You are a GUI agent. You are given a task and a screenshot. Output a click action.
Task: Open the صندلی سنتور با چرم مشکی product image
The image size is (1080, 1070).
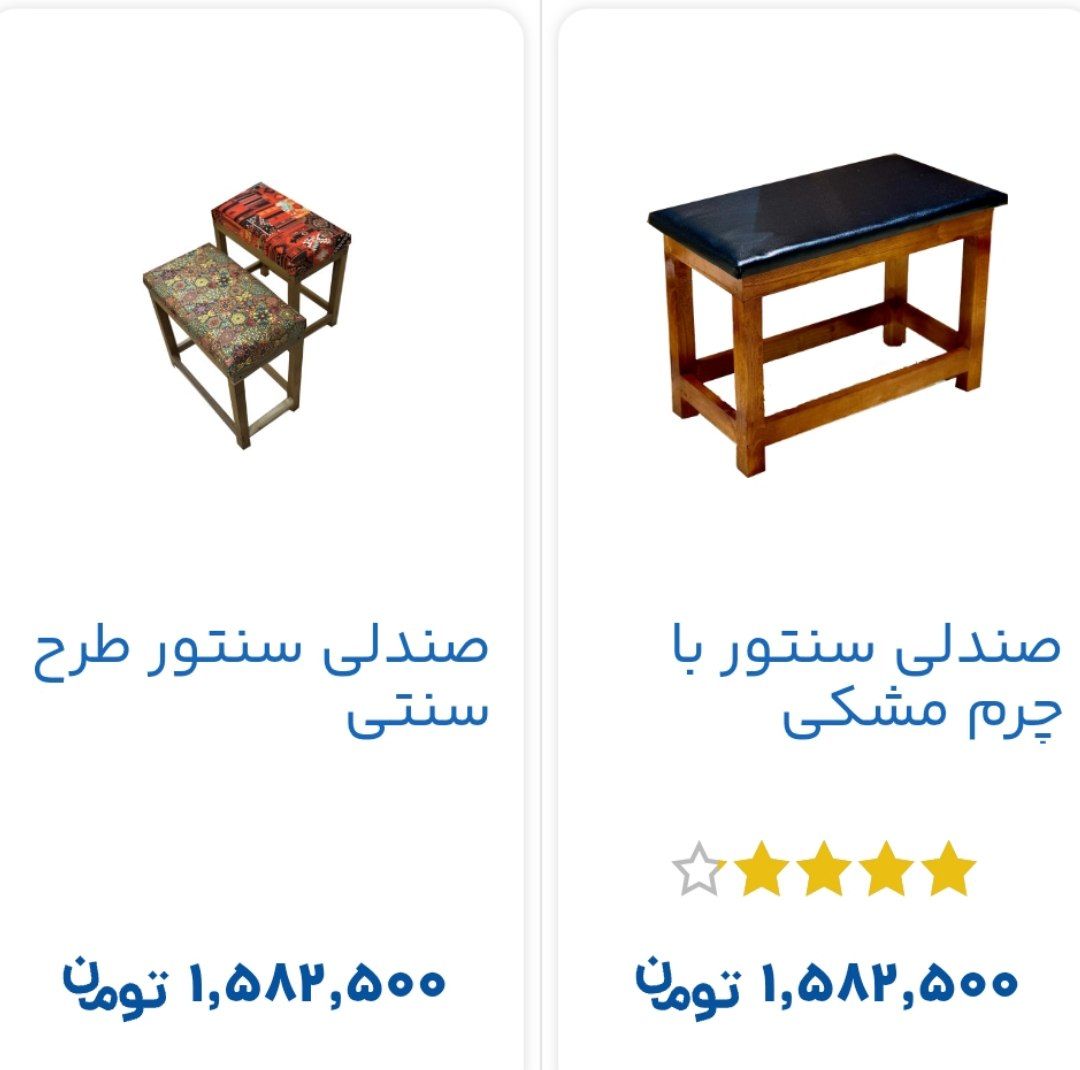pyautogui.click(x=827, y=315)
